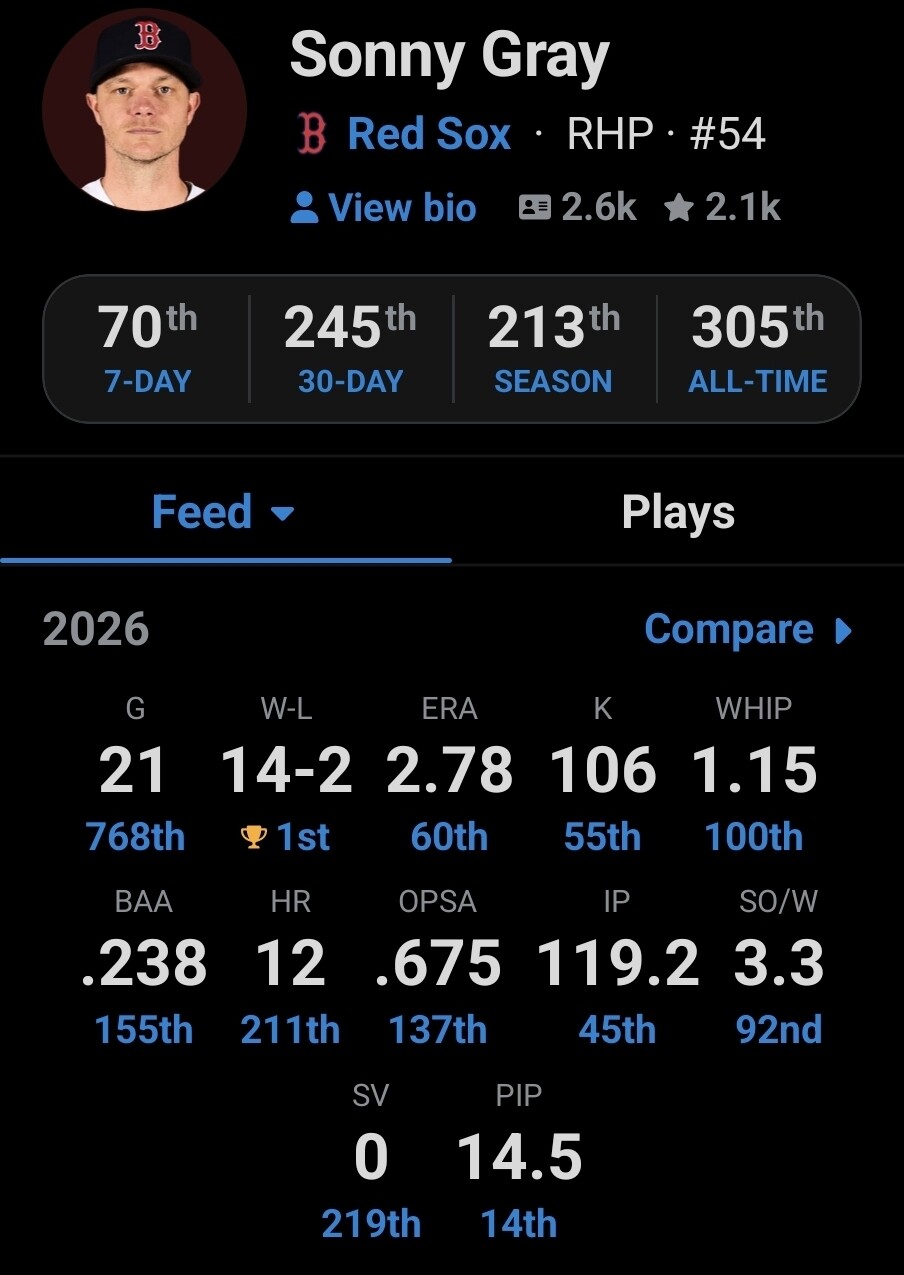Open the Red Sox team page

(x=405, y=134)
